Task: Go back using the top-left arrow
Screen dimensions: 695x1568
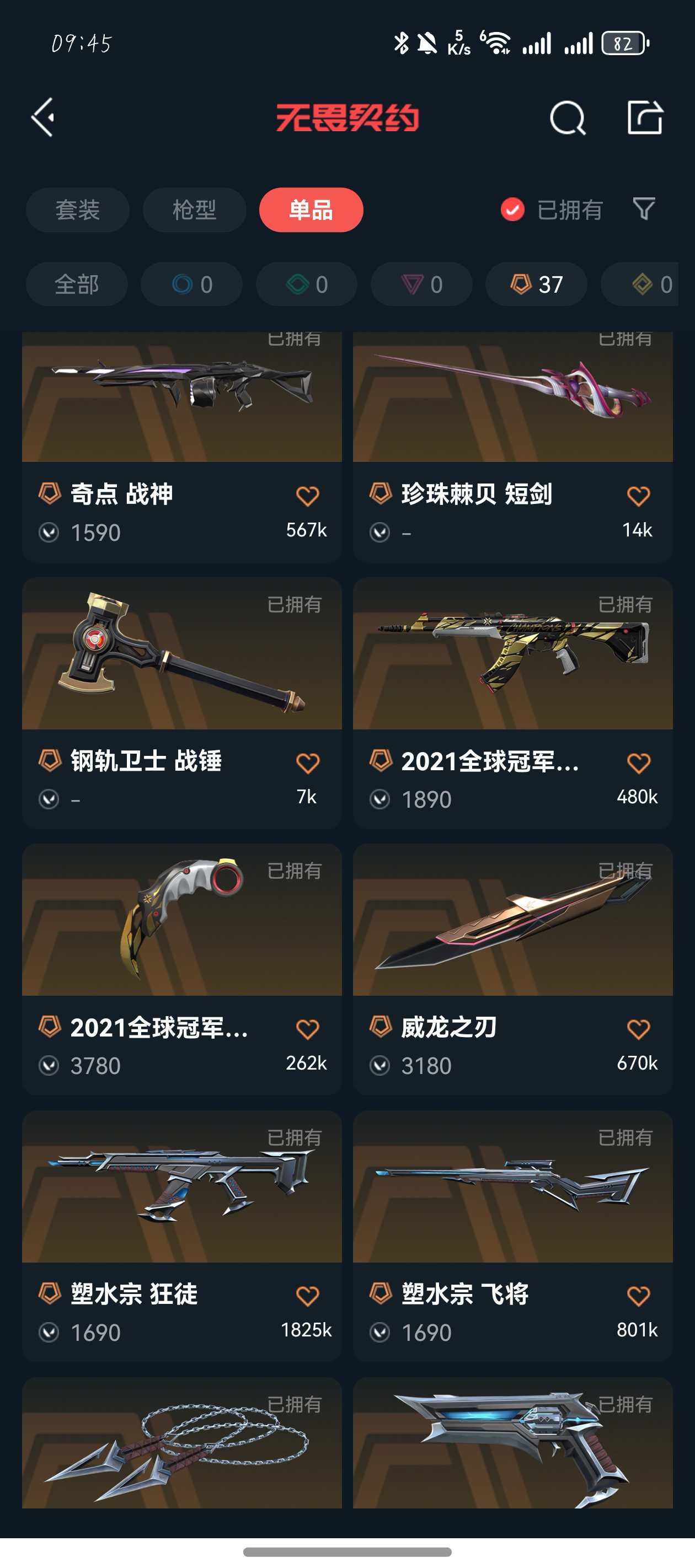Action: coord(43,117)
